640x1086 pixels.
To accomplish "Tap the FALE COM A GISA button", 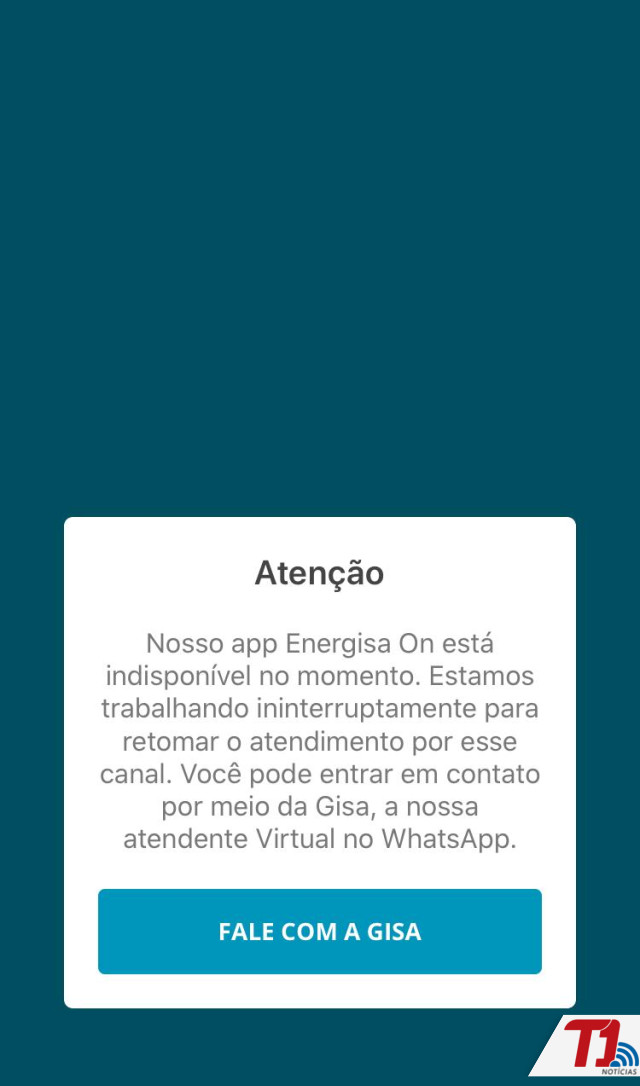I will click(x=320, y=931).
